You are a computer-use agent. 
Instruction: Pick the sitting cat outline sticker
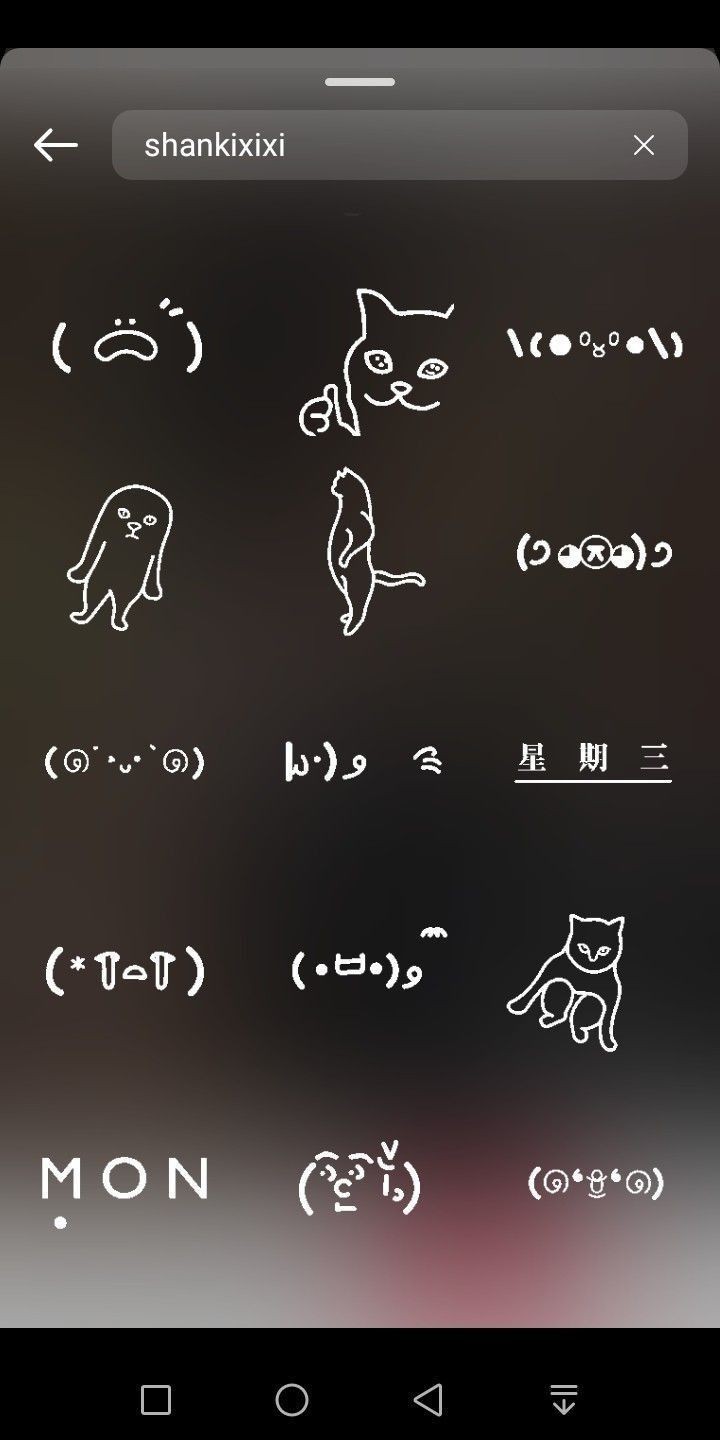pos(572,980)
